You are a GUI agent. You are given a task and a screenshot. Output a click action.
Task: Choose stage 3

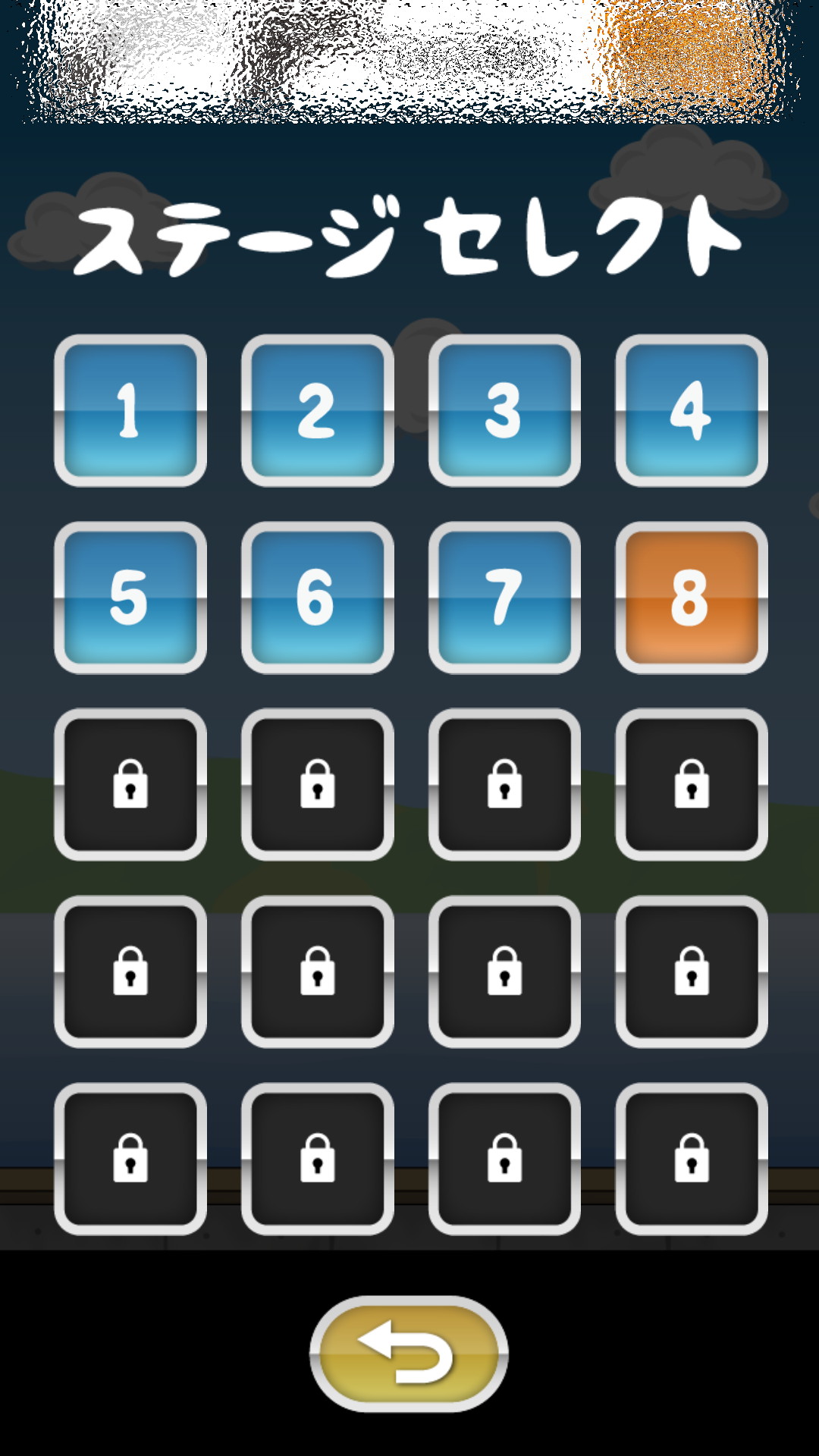[504, 410]
